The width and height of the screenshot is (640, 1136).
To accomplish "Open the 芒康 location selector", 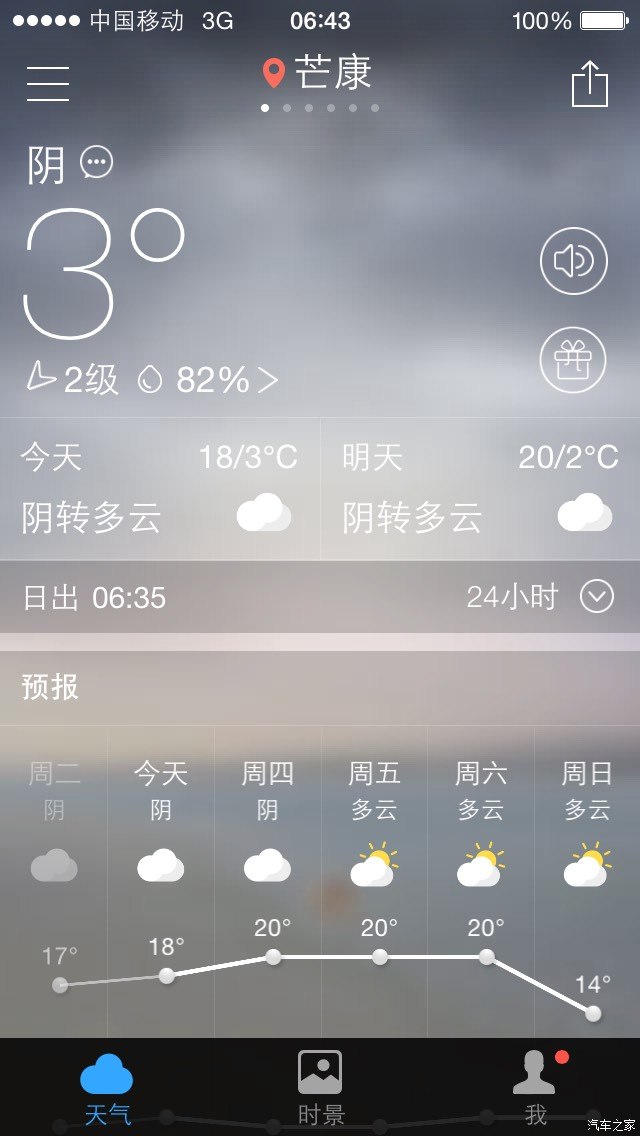I will click(319, 73).
